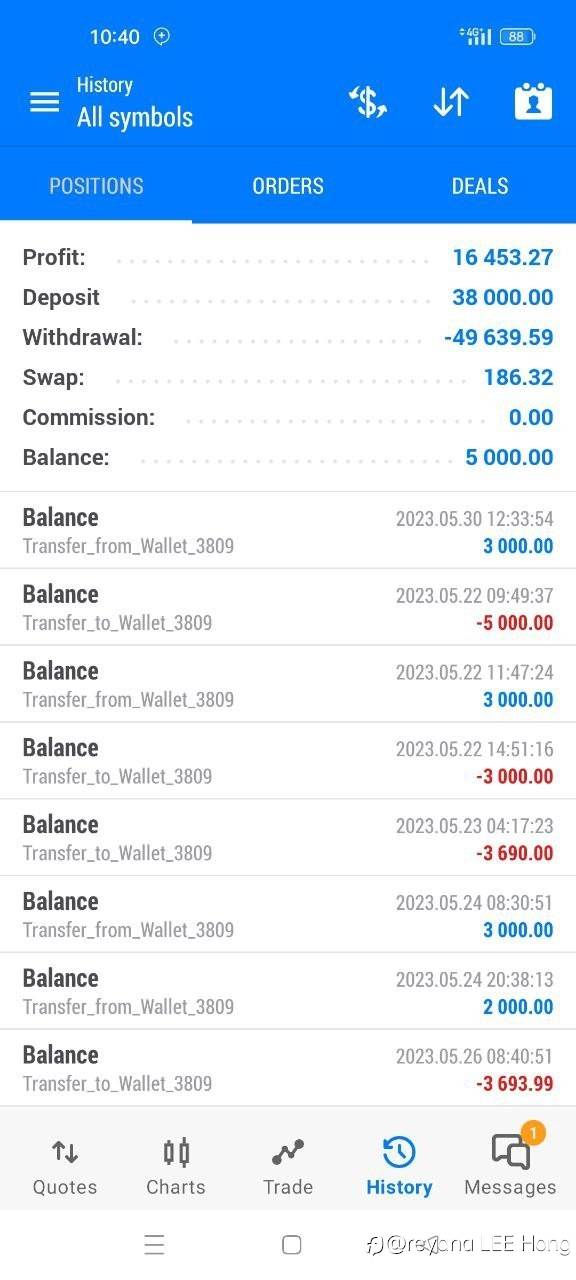The width and height of the screenshot is (576, 1280).
Task: Open the symbol filter dollar icon
Action: (x=367, y=102)
